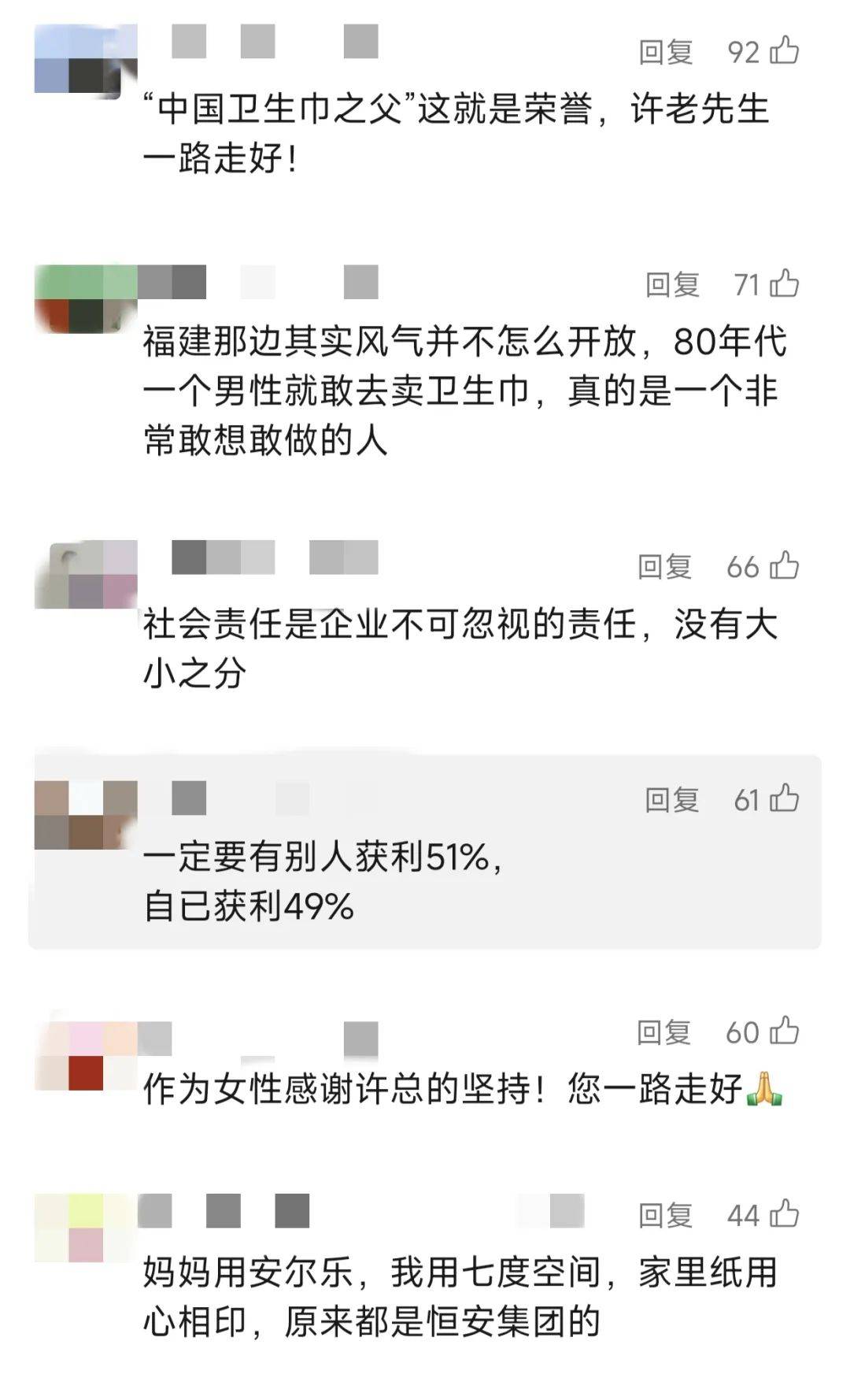Reply to the 获利51% comment
Viewport: 850px width, 1400px height.
pyautogui.click(x=671, y=800)
